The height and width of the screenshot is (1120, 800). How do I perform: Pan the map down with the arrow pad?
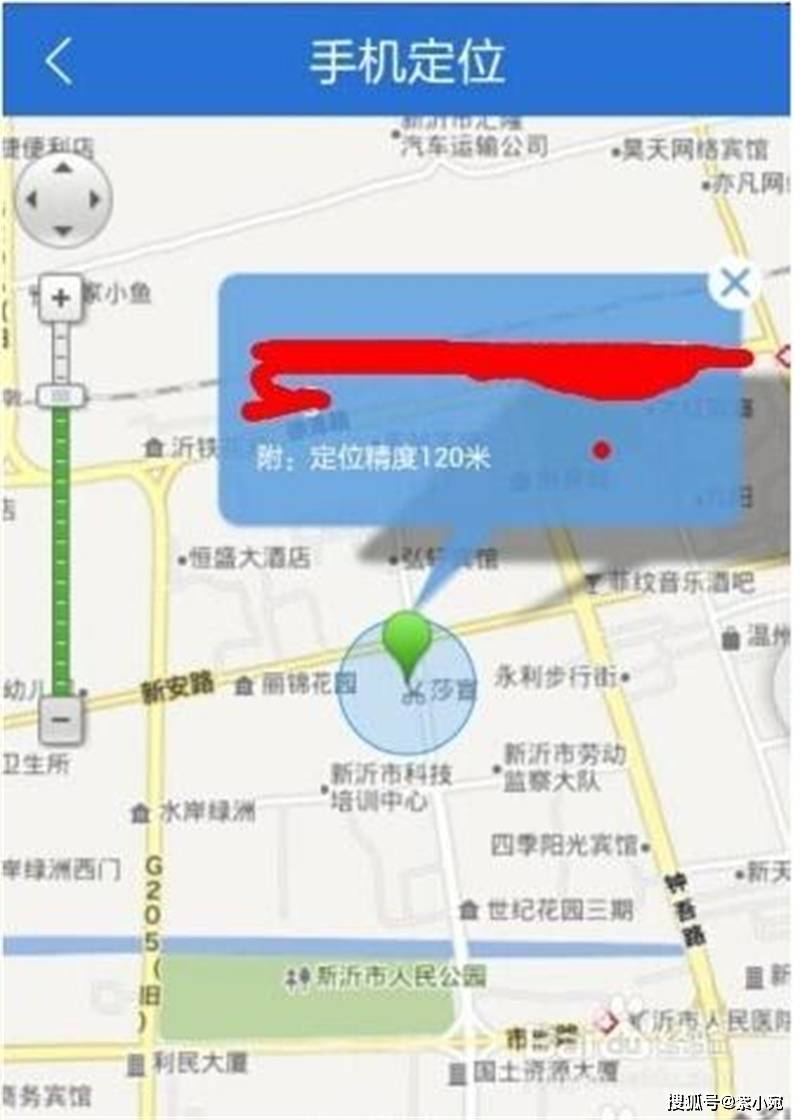[63, 231]
